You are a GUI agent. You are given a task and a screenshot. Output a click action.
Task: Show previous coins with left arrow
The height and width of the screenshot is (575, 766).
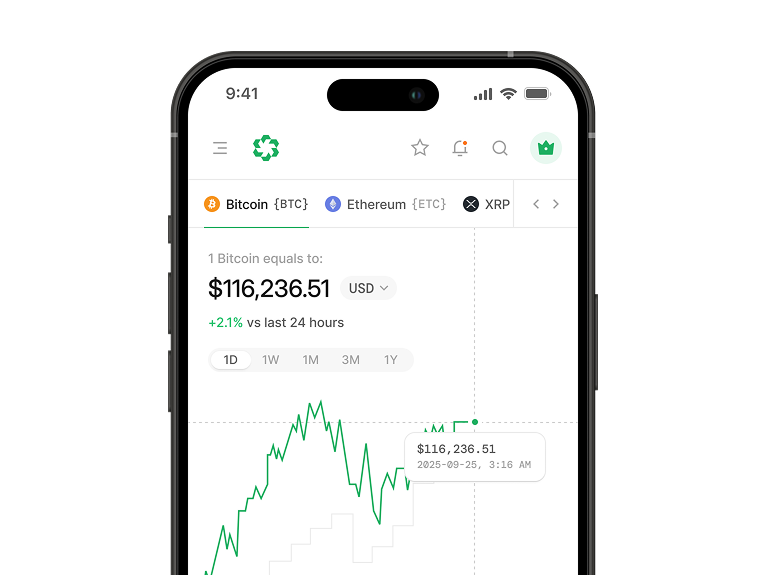536,204
